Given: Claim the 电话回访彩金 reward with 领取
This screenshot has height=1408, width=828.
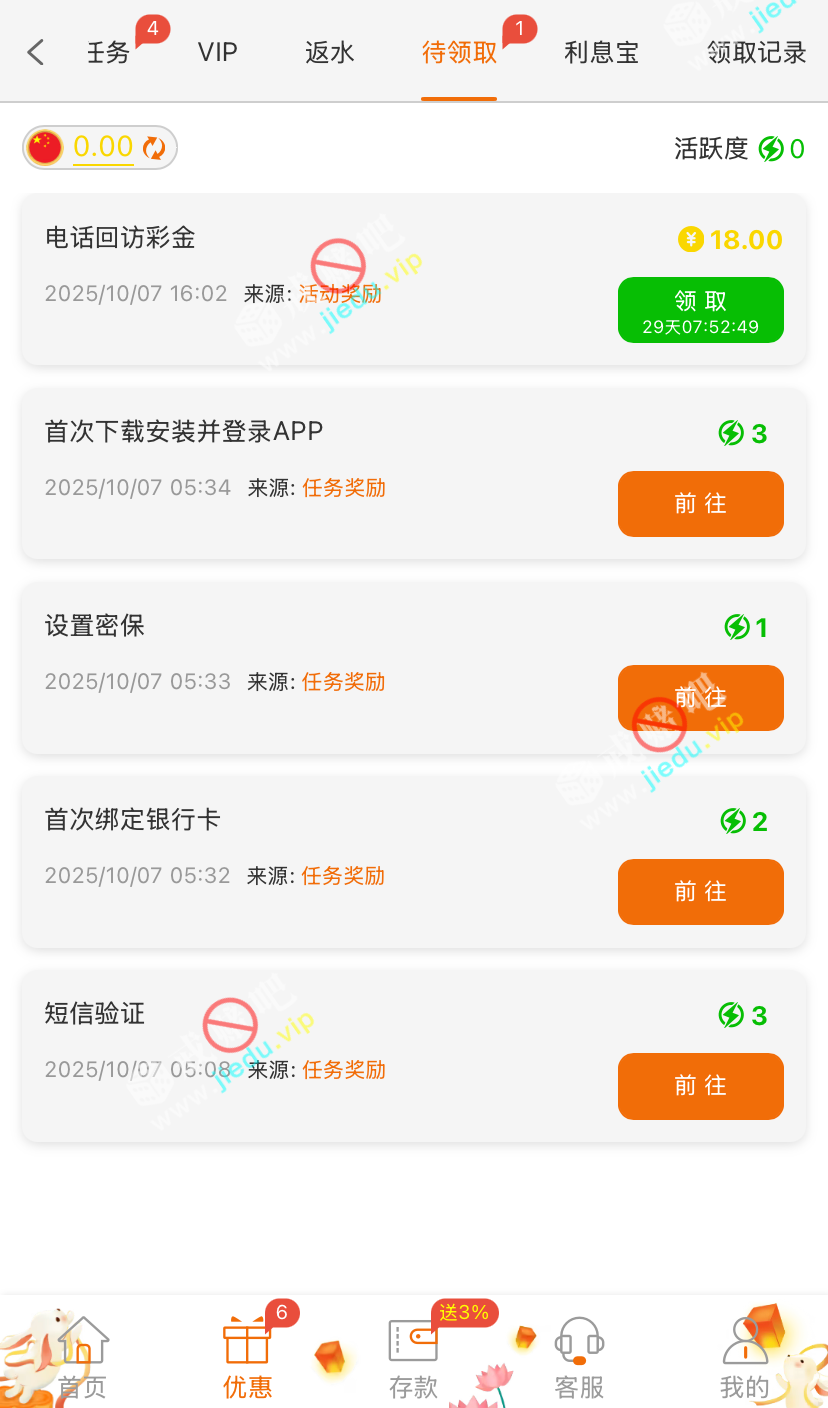Looking at the screenshot, I should pos(700,310).
